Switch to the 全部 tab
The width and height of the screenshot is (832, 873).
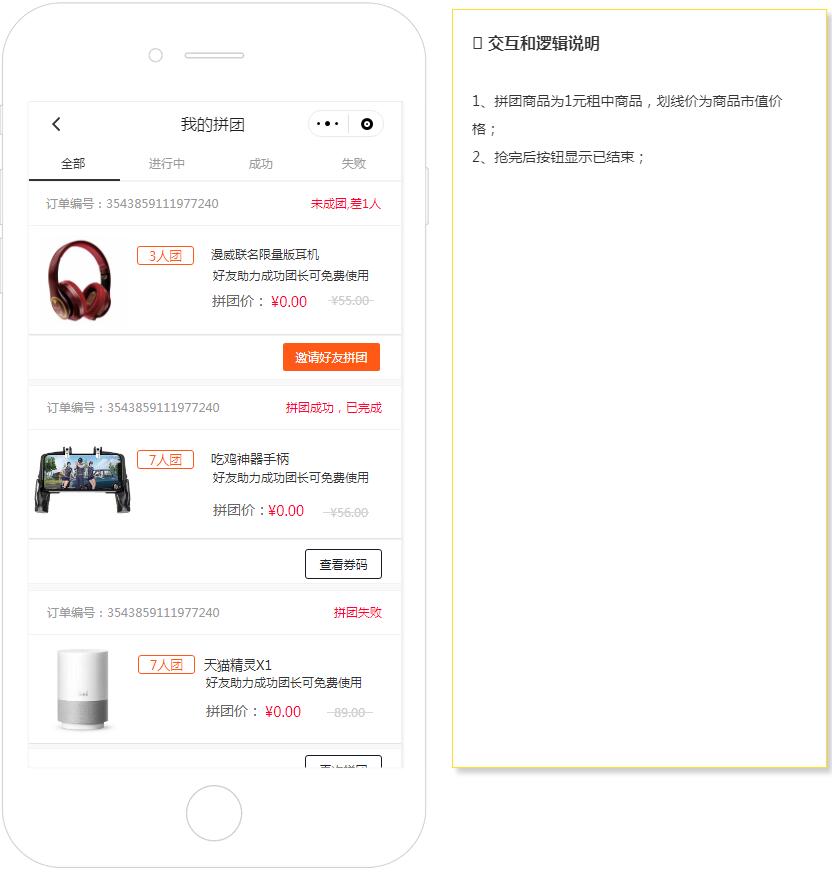tap(73, 163)
